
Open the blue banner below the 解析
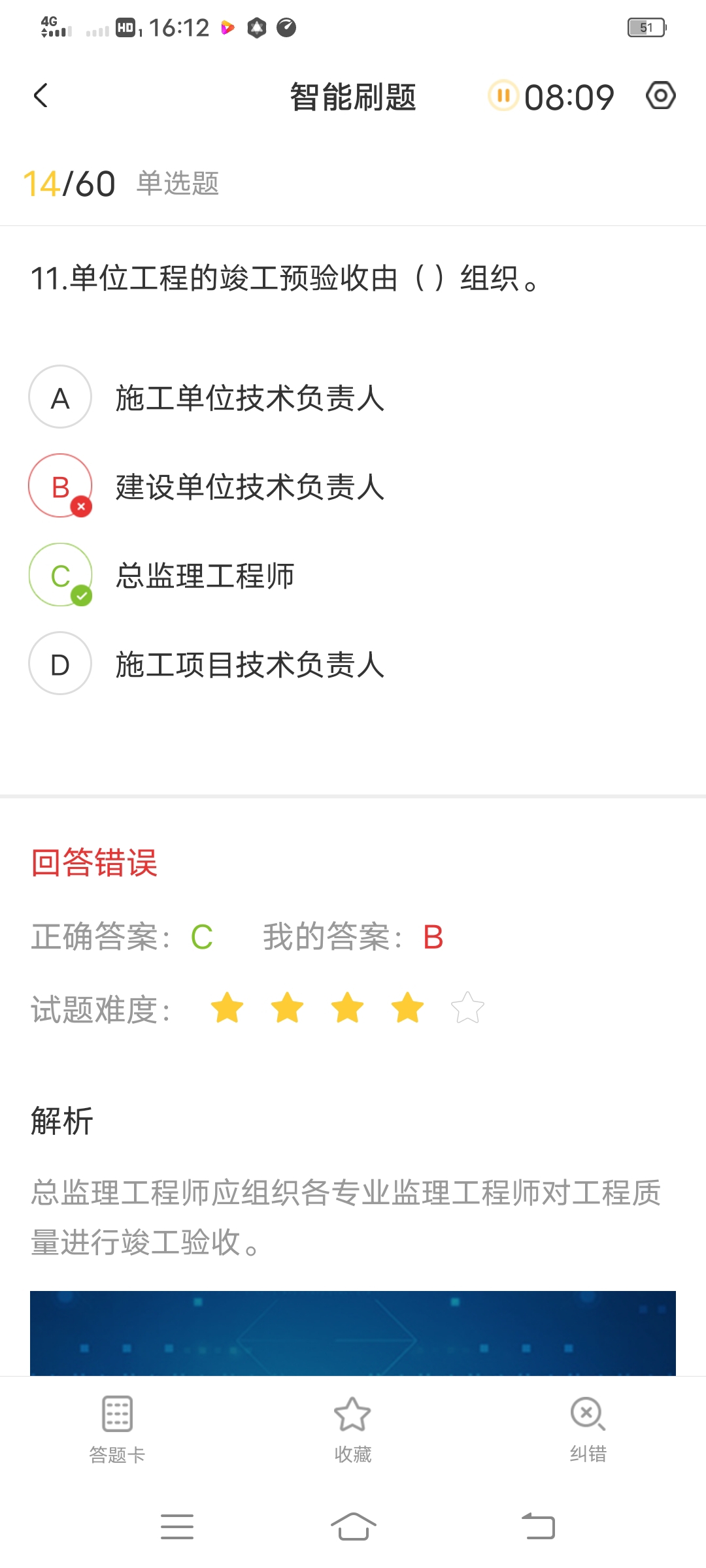click(353, 1333)
